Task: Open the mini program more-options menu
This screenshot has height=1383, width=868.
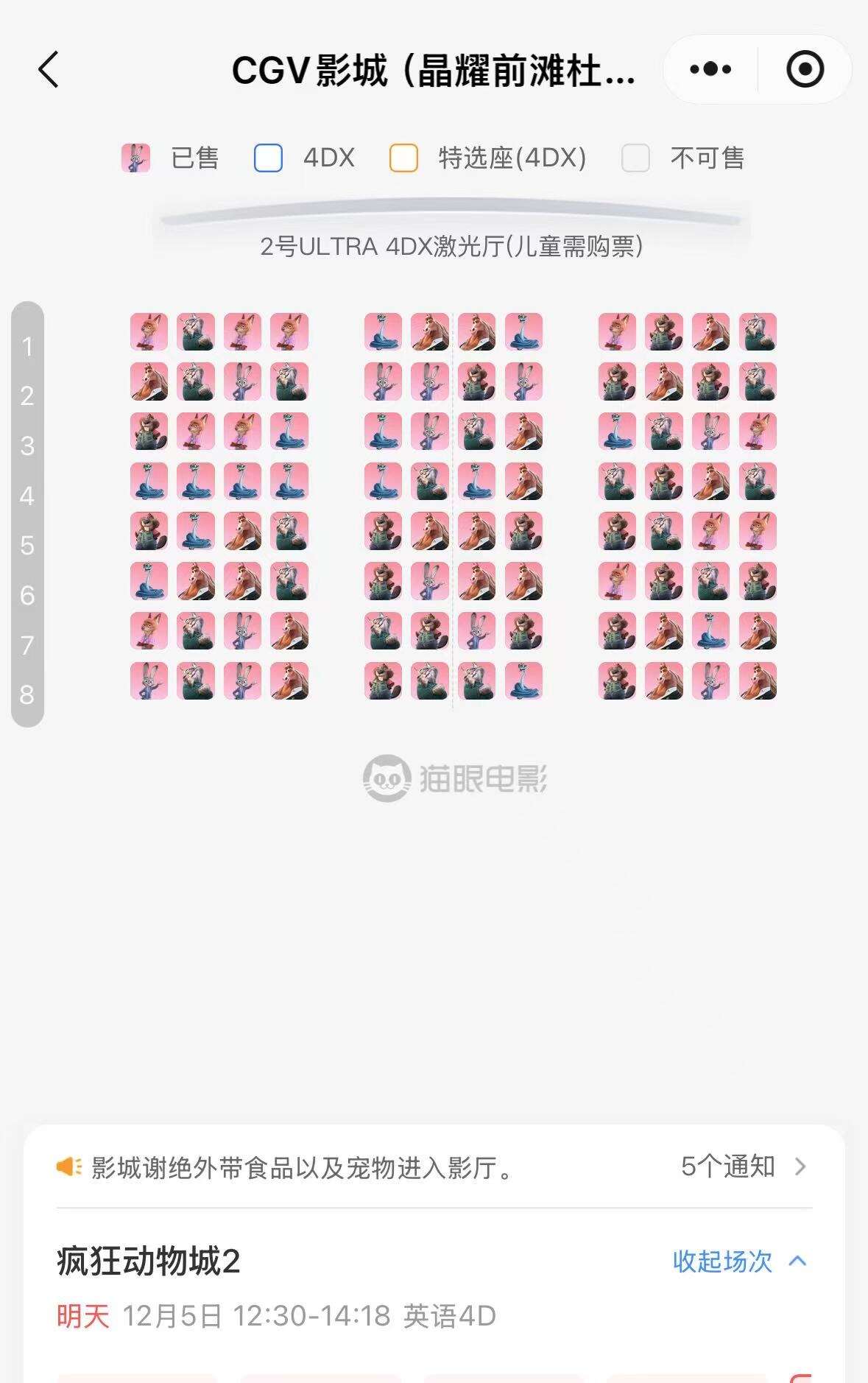Action: pos(710,69)
